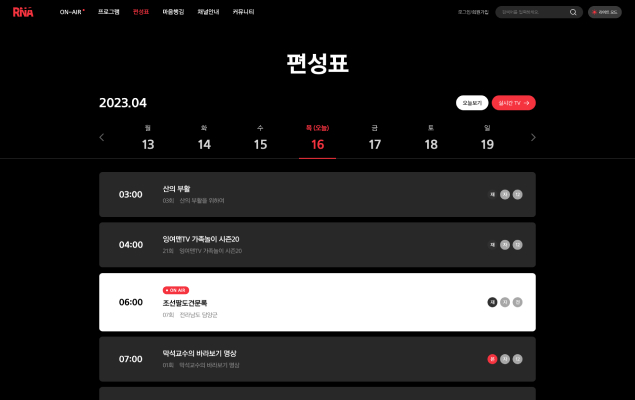635x400 pixels.
Task: Go to the next week arrow
Action: coord(533,137)
